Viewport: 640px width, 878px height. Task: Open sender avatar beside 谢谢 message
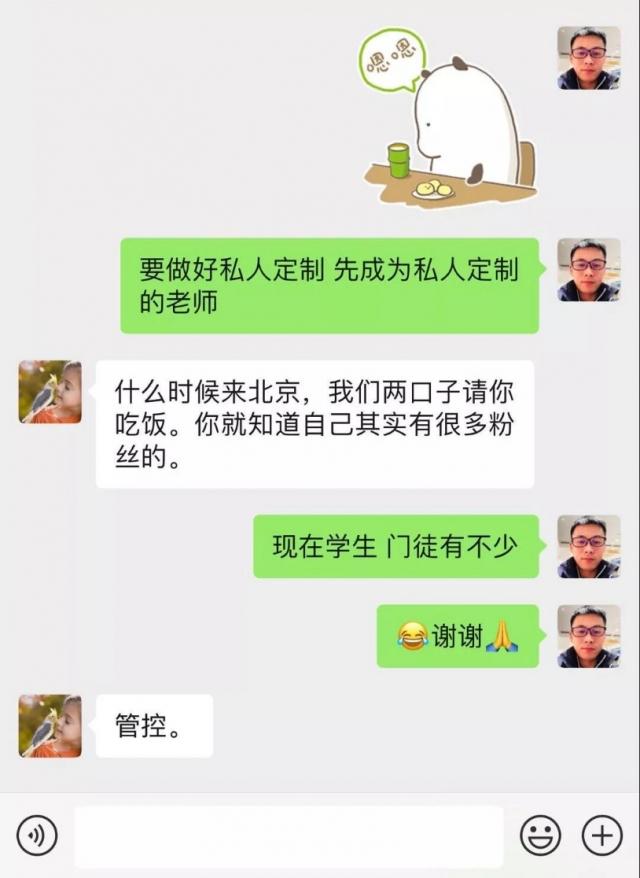588,636
